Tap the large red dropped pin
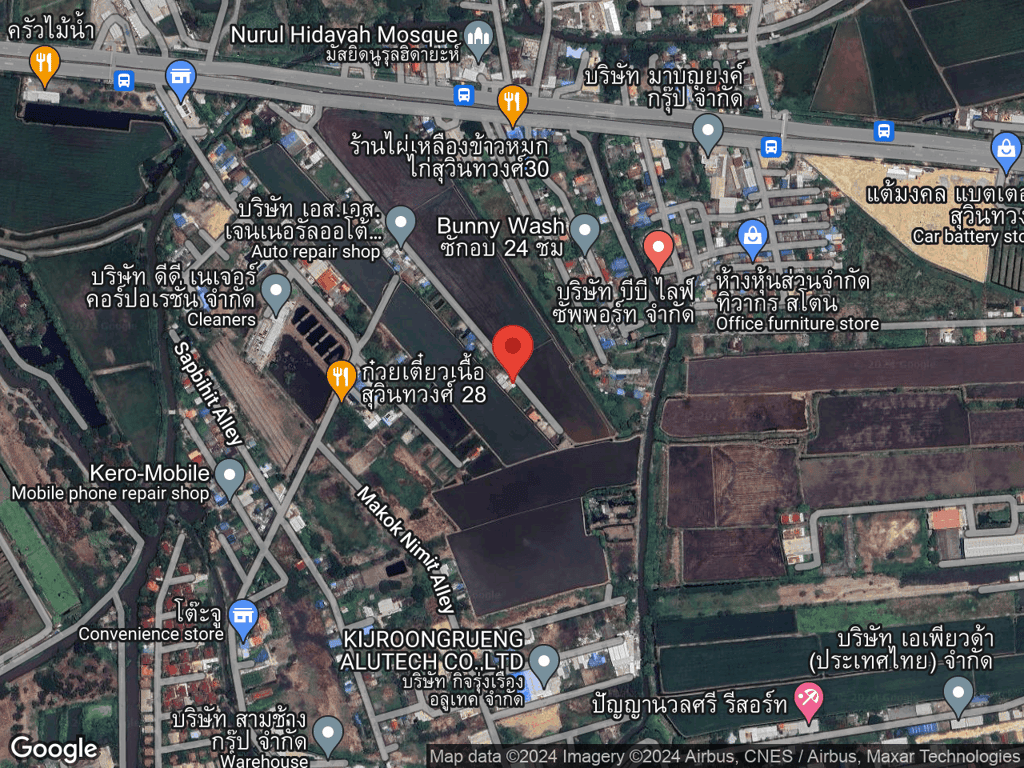This screenshot has height=768, width=1024. pyautogui.click(x=513, y=351)
